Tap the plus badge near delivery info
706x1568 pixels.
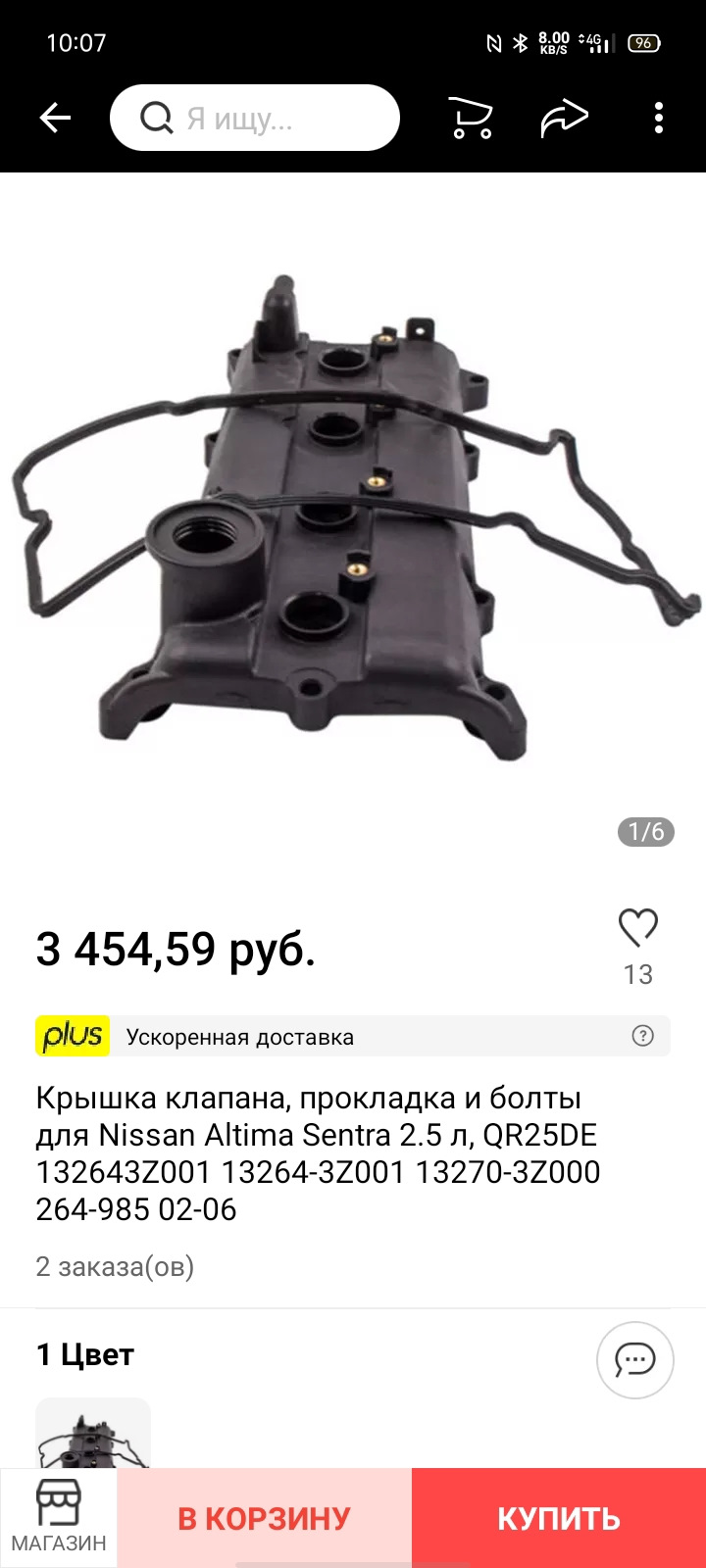72,1036
